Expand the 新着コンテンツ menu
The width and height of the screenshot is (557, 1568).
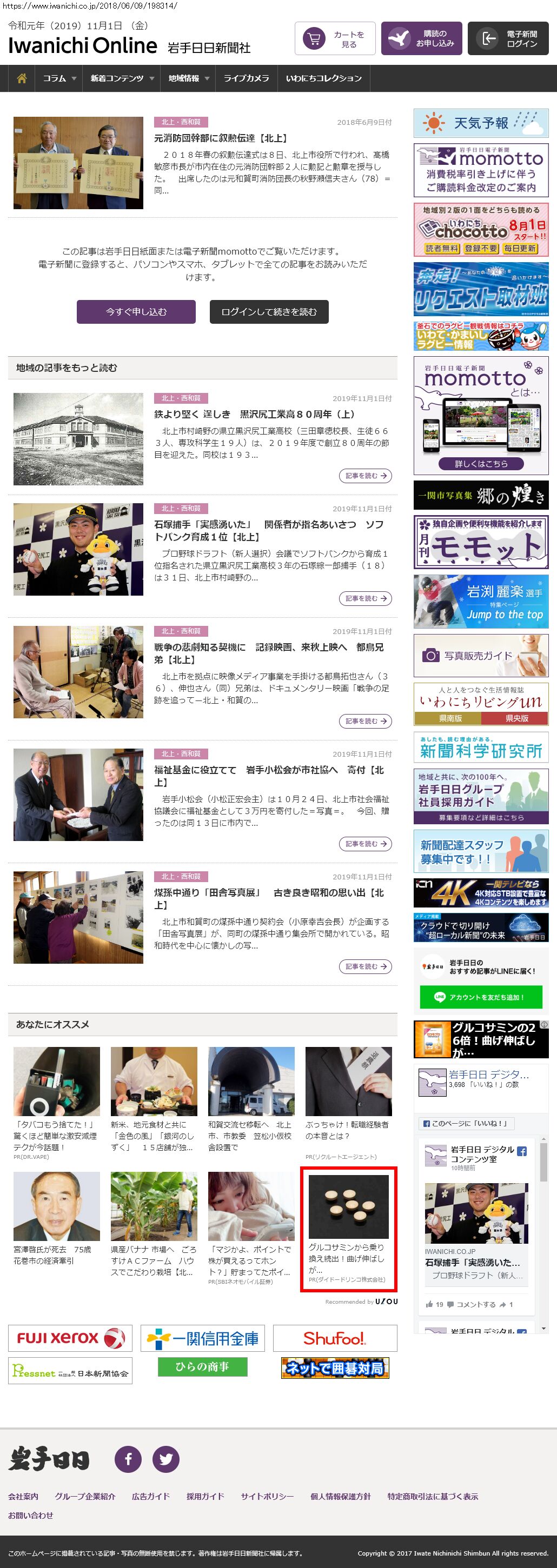pos(122,78)
